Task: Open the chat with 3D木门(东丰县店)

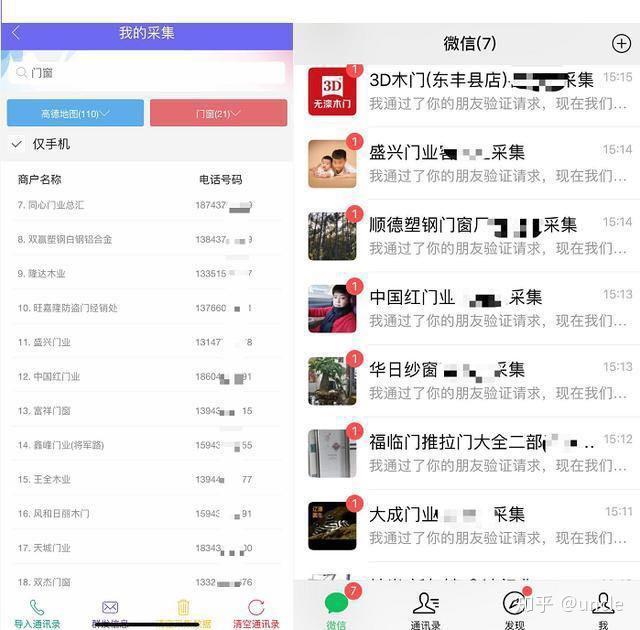Action: coord(470,91)
